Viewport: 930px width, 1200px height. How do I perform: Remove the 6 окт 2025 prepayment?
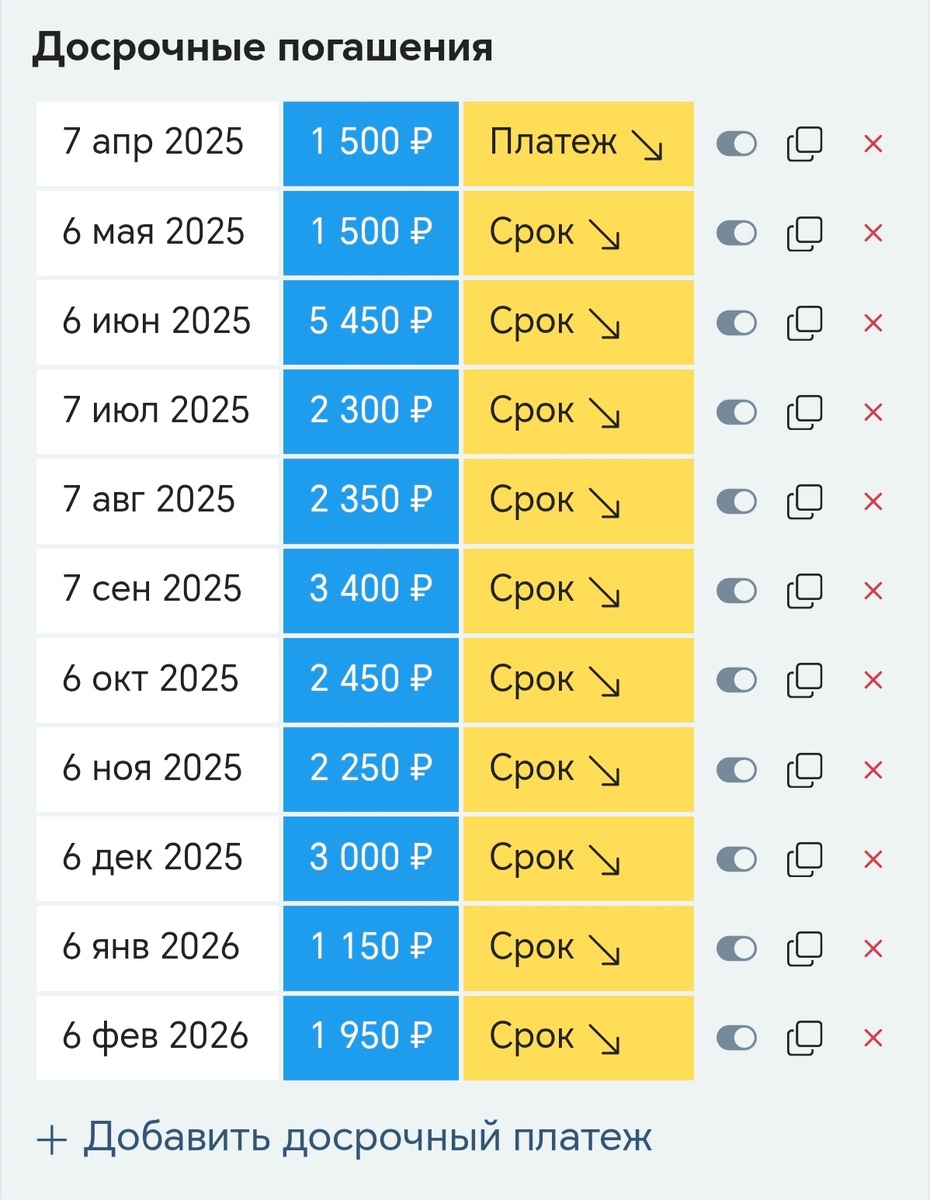click(873, 680)
